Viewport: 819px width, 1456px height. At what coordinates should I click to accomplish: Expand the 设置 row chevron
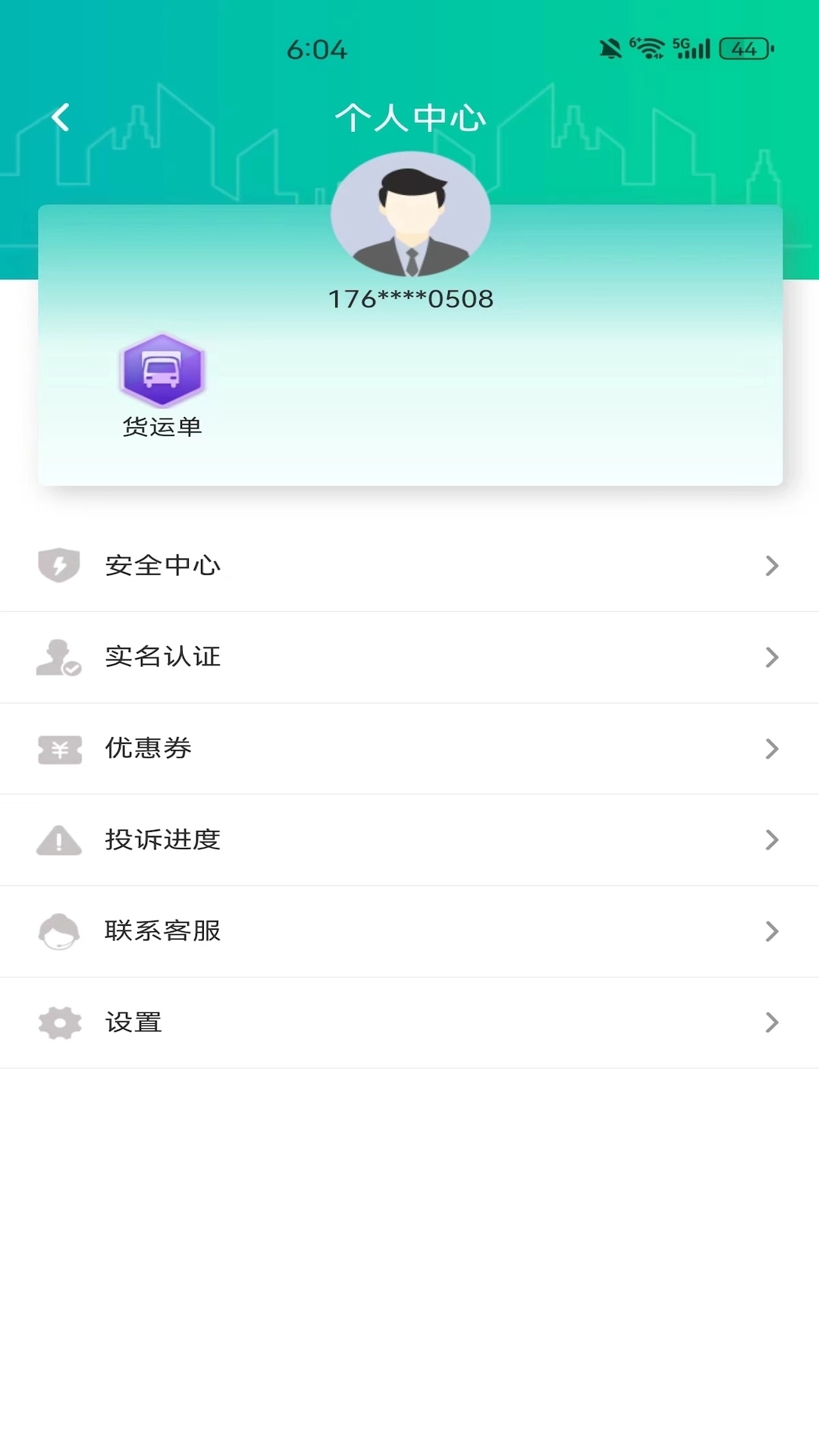tap(773, 1022)
